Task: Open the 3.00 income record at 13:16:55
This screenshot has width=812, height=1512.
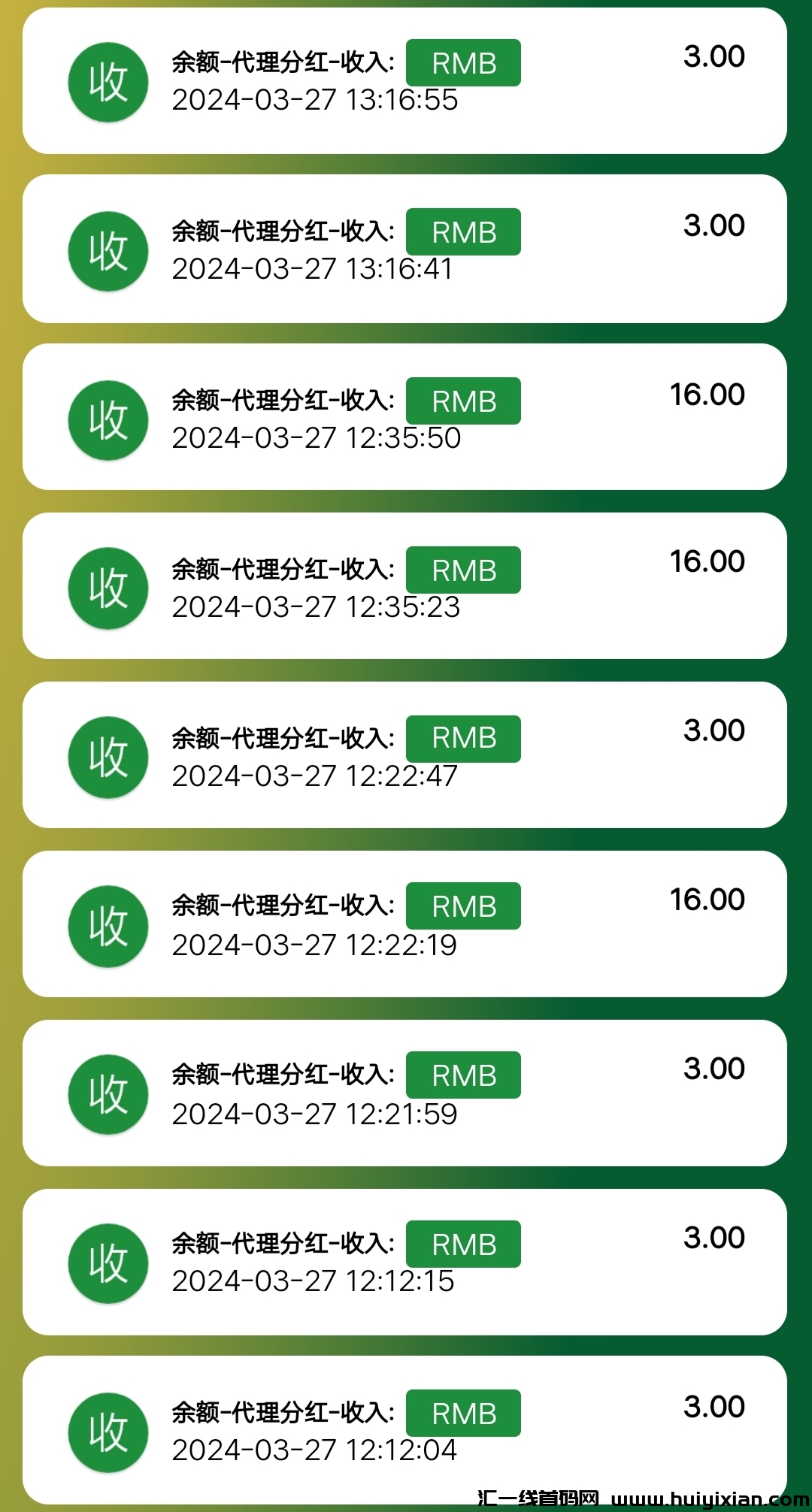Action: tap(404, 81)
